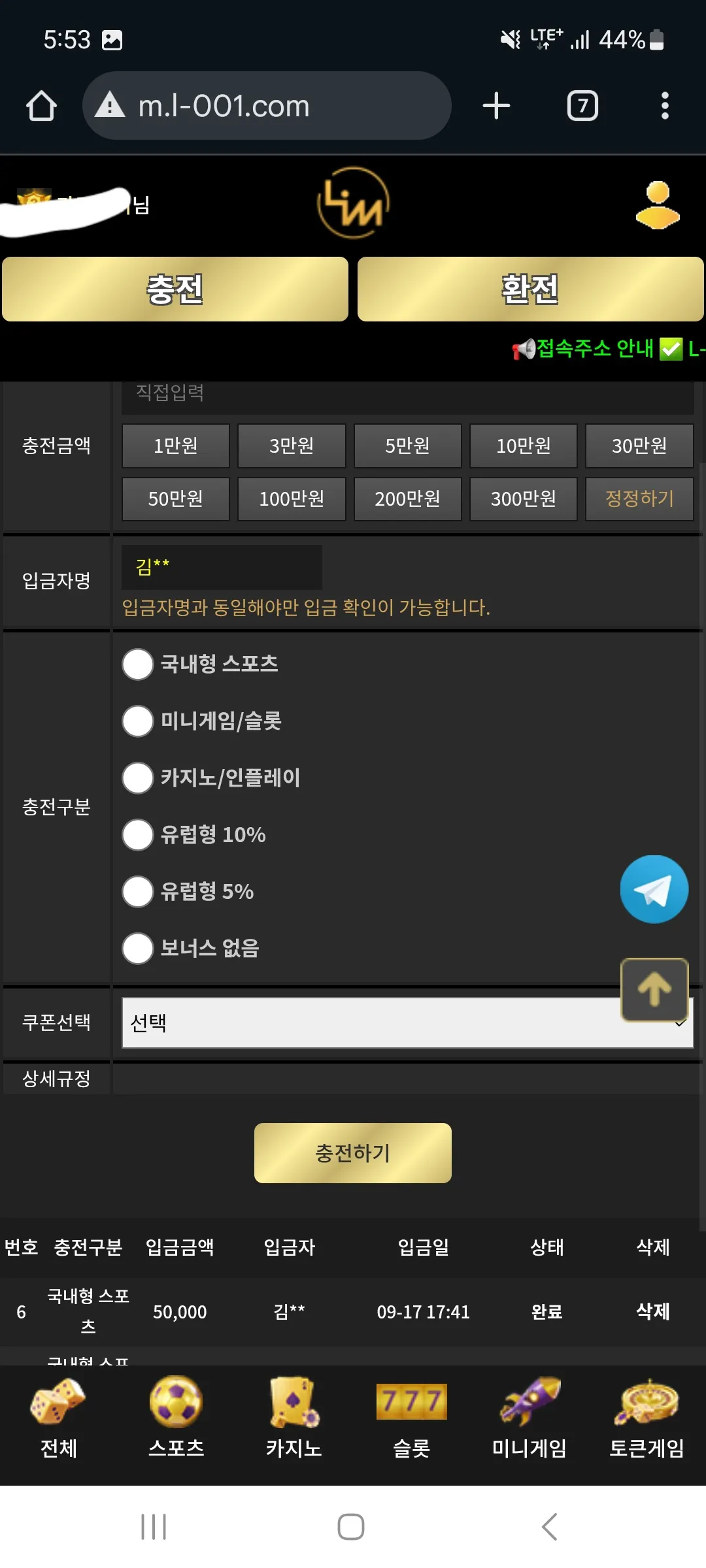Delete the 50,000 deposit row

pos(653,1311)
